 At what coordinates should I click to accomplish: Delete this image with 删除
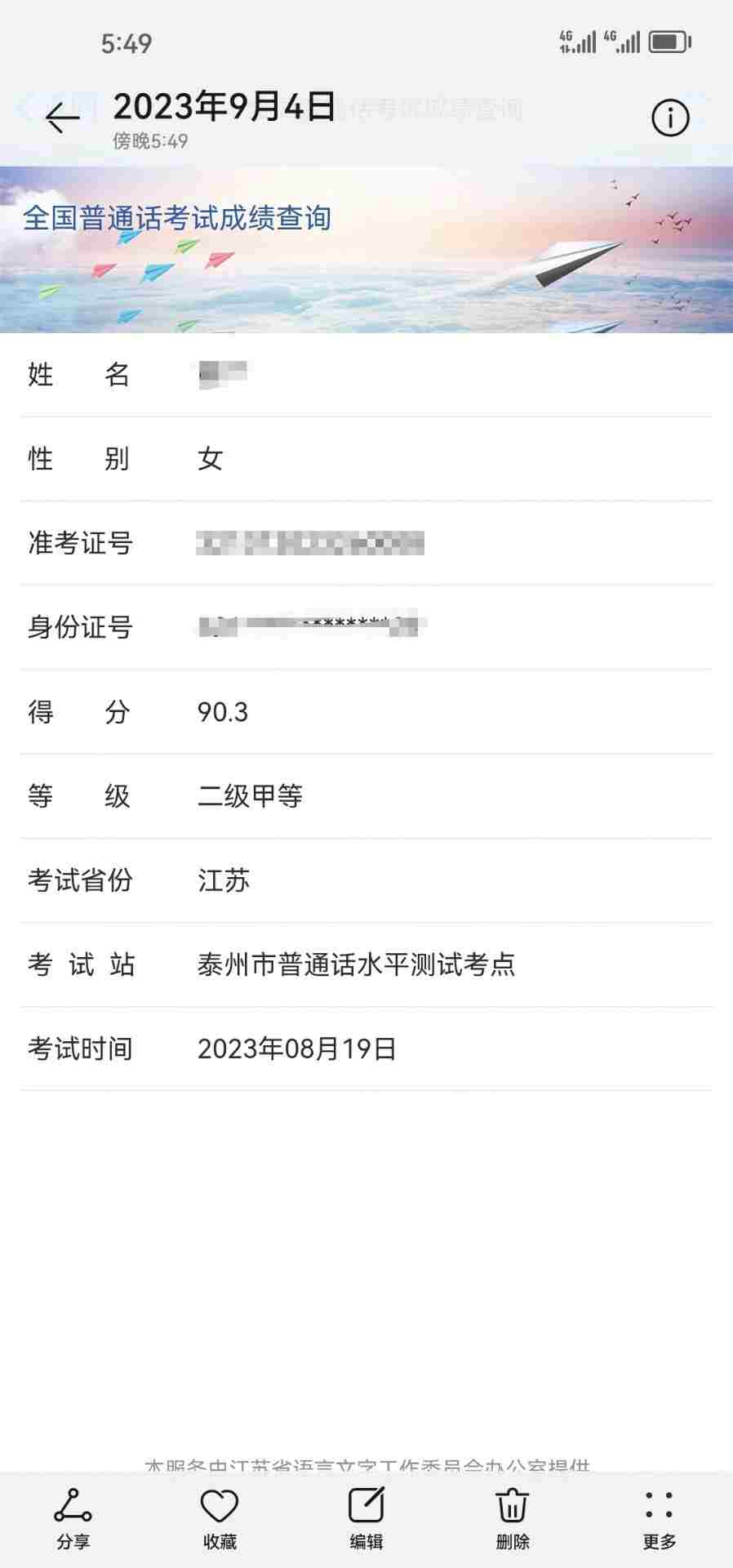pos(513,1519)
